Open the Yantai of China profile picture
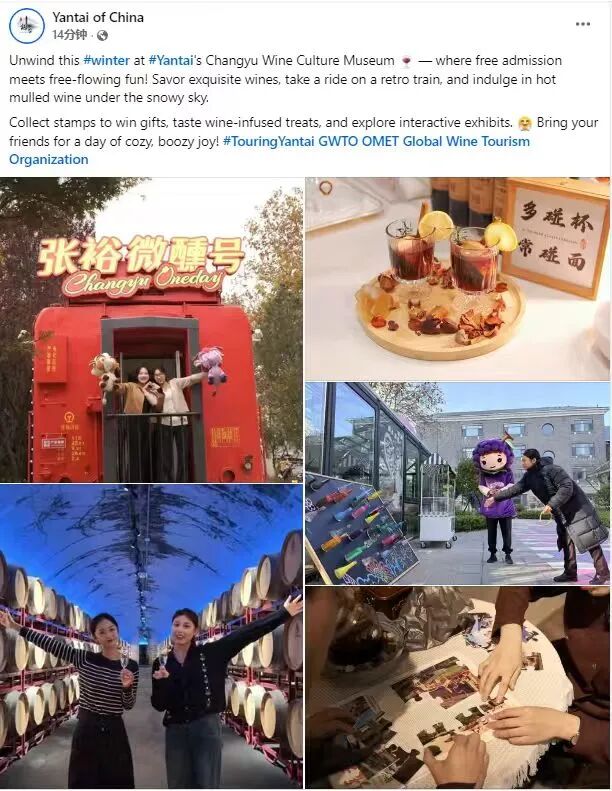This screenshot has height=791, width=612. pyautogui.click(x=26, y=25)
